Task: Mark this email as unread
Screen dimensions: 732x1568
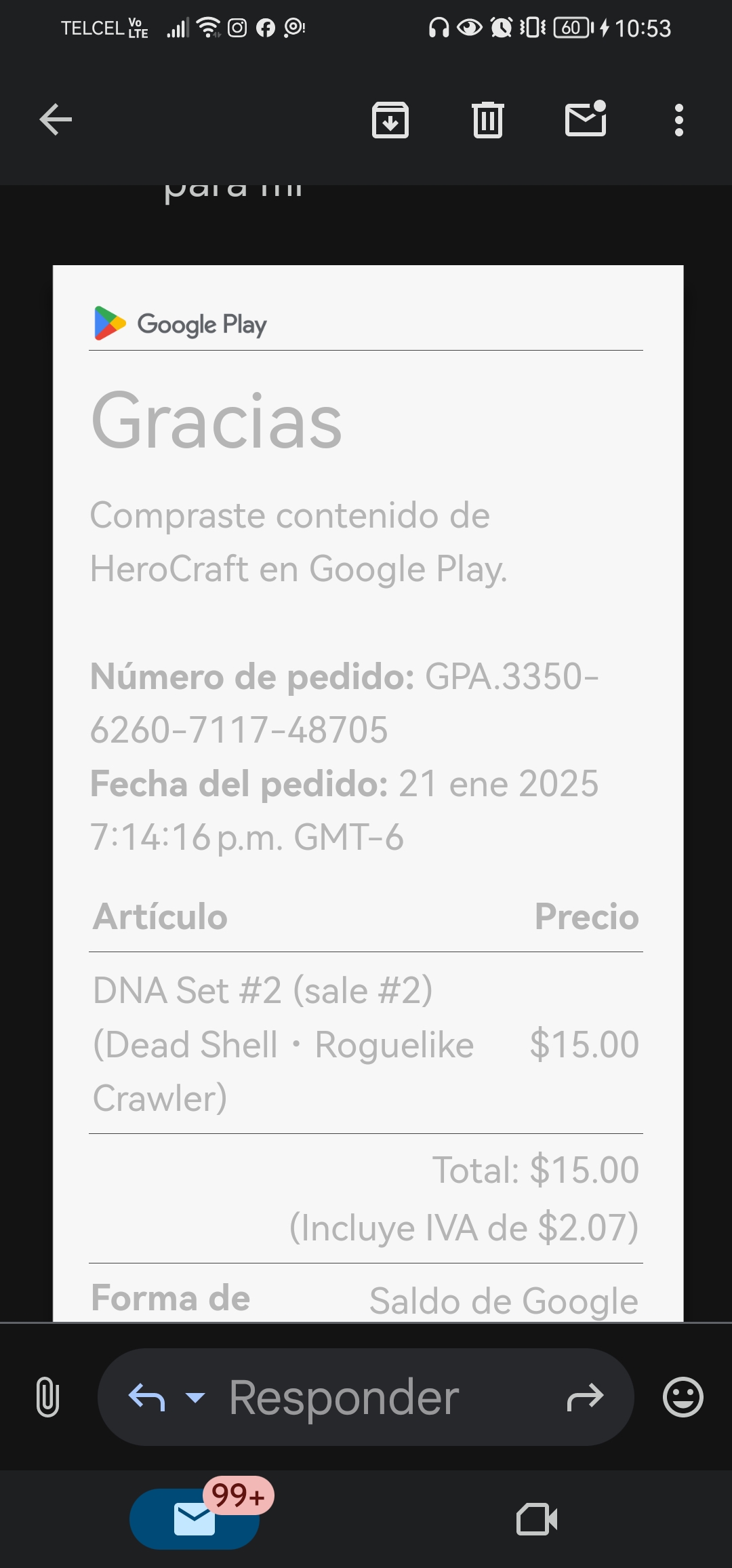Action: [x=585, y=120]
